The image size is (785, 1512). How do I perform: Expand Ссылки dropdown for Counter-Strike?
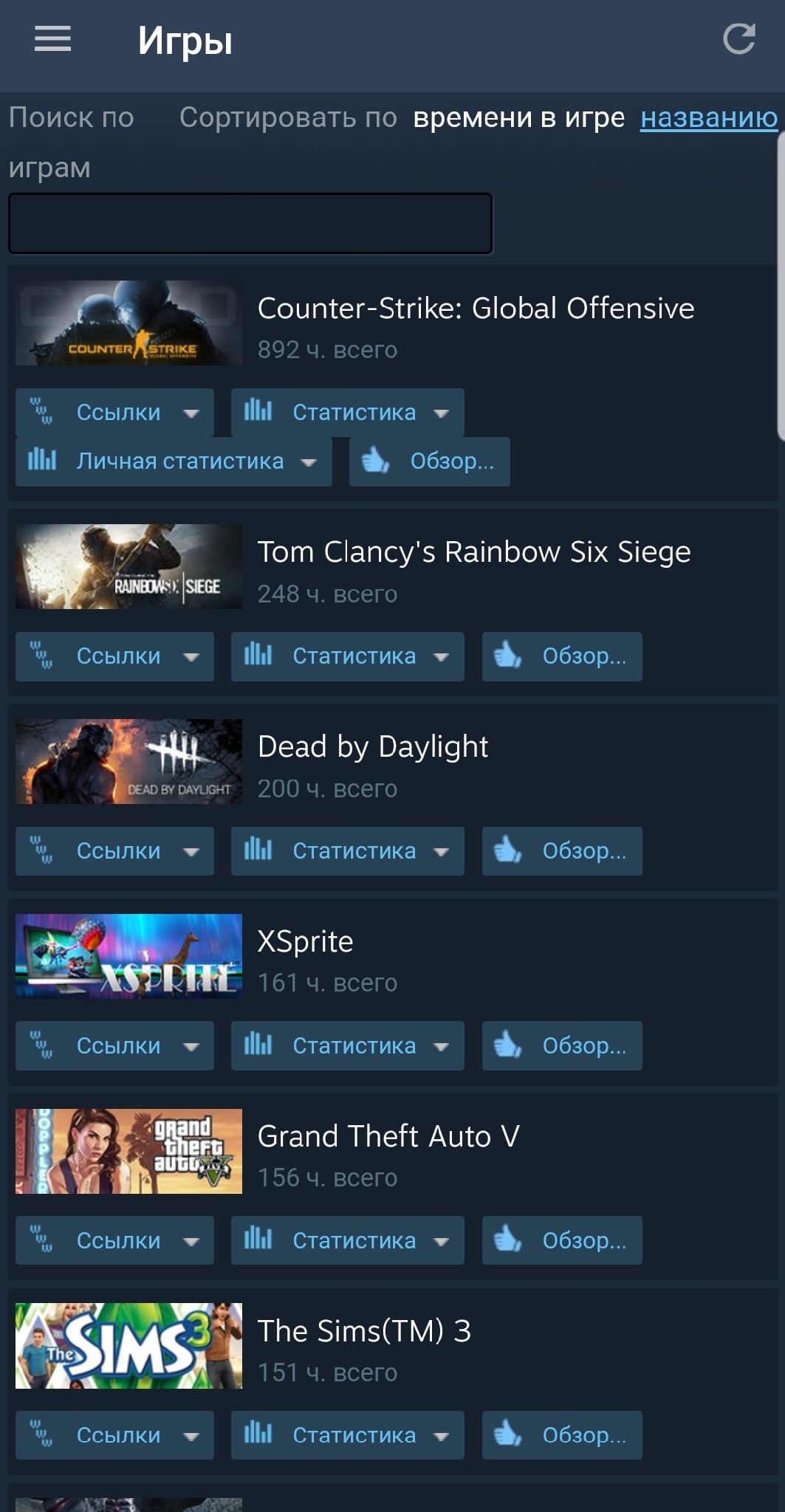click(x=114, y=412)
